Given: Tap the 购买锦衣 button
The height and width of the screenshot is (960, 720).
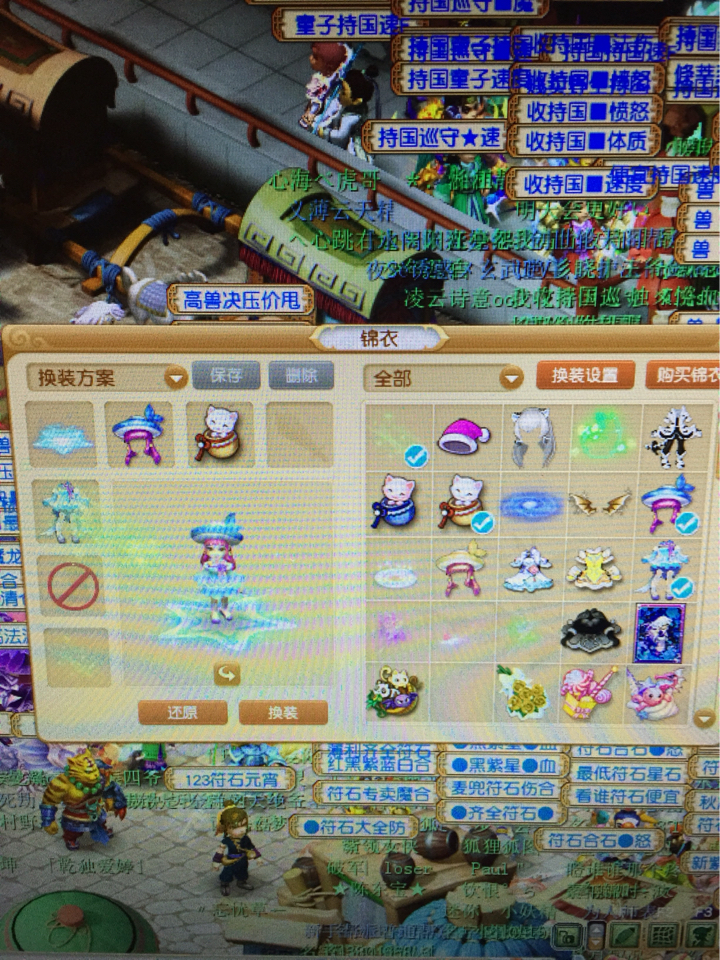Looking at the screenshot, I should [x=685, y=375].
